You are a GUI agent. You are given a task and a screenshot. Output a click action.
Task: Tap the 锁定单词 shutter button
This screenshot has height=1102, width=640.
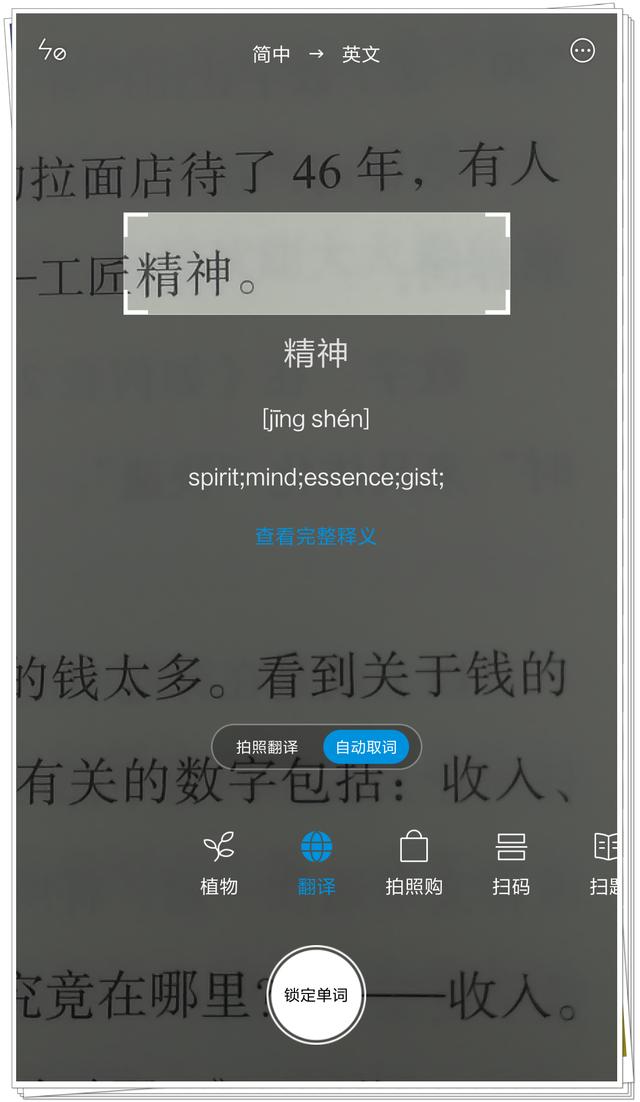tap(316, 995)
